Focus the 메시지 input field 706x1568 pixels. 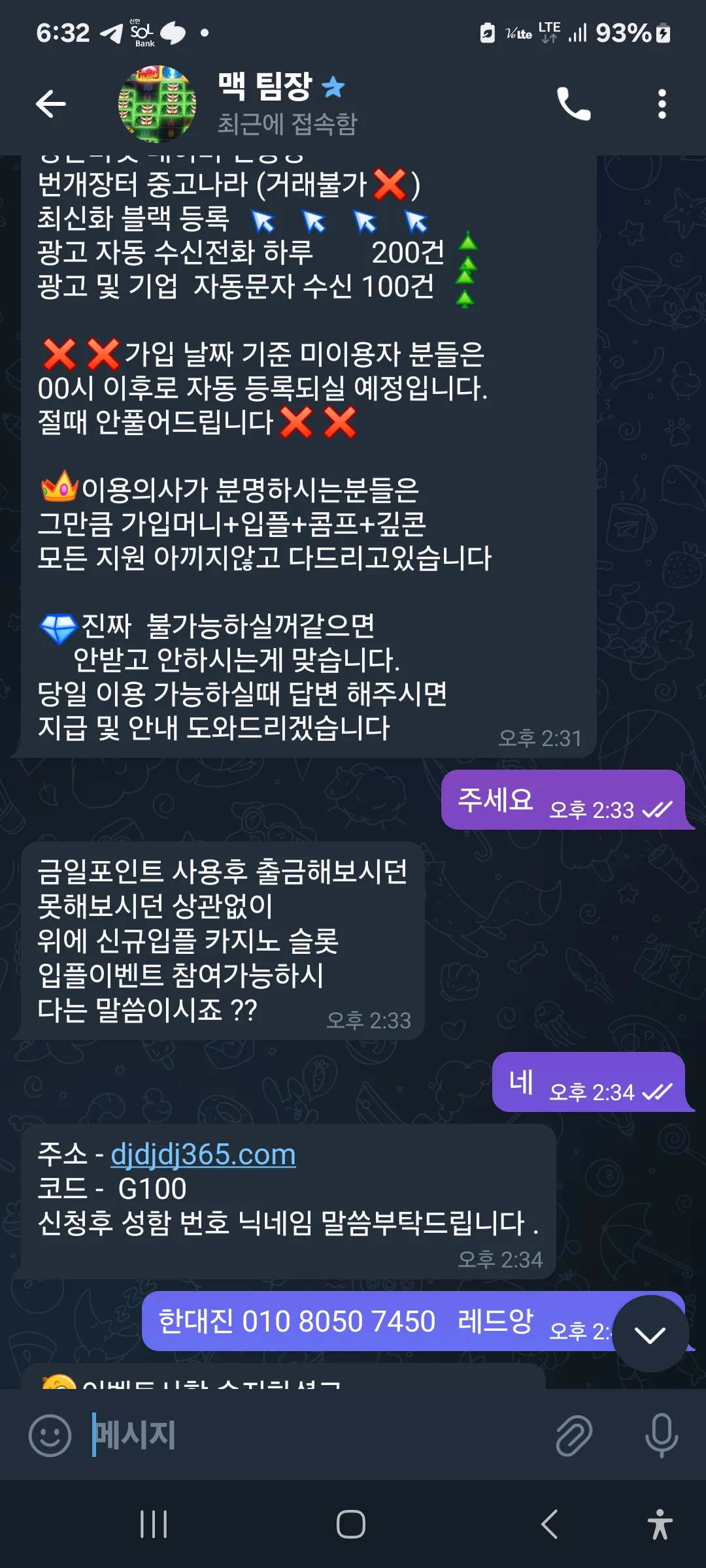[x=314, y=1435]
